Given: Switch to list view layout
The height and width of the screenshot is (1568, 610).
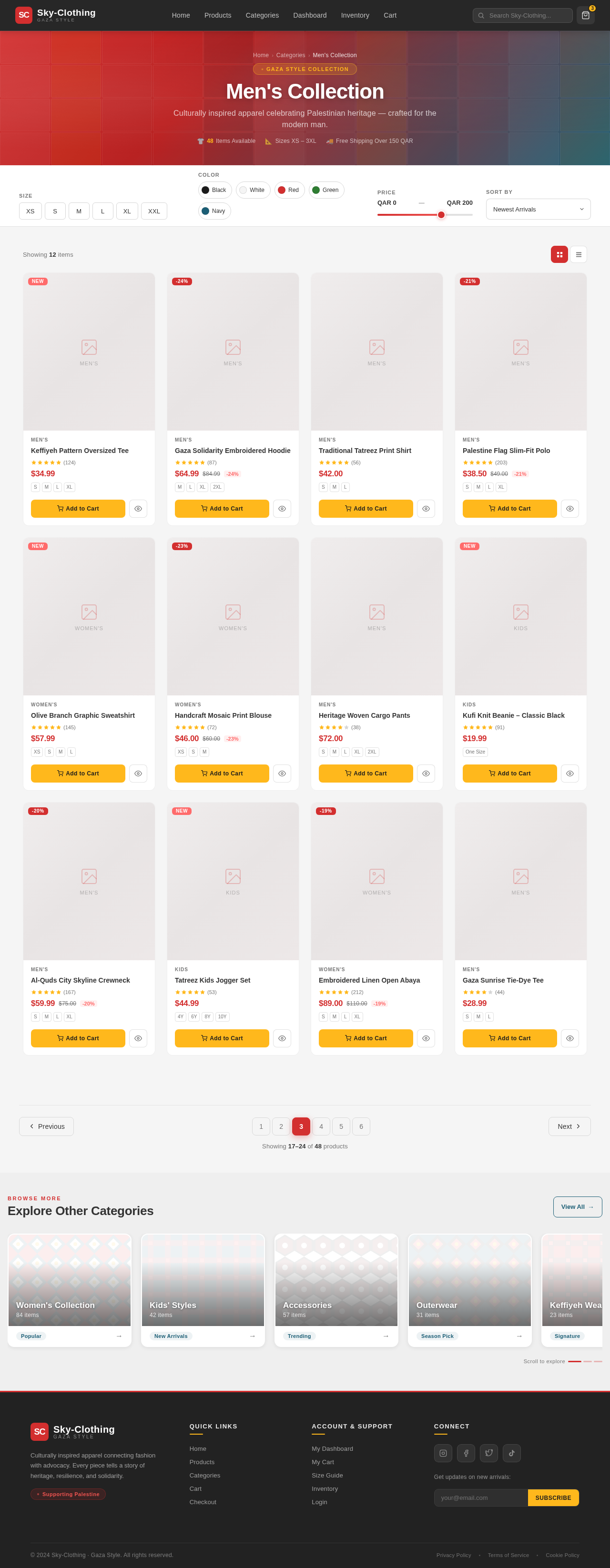Looking at the screenshot, I should point(578,254).
